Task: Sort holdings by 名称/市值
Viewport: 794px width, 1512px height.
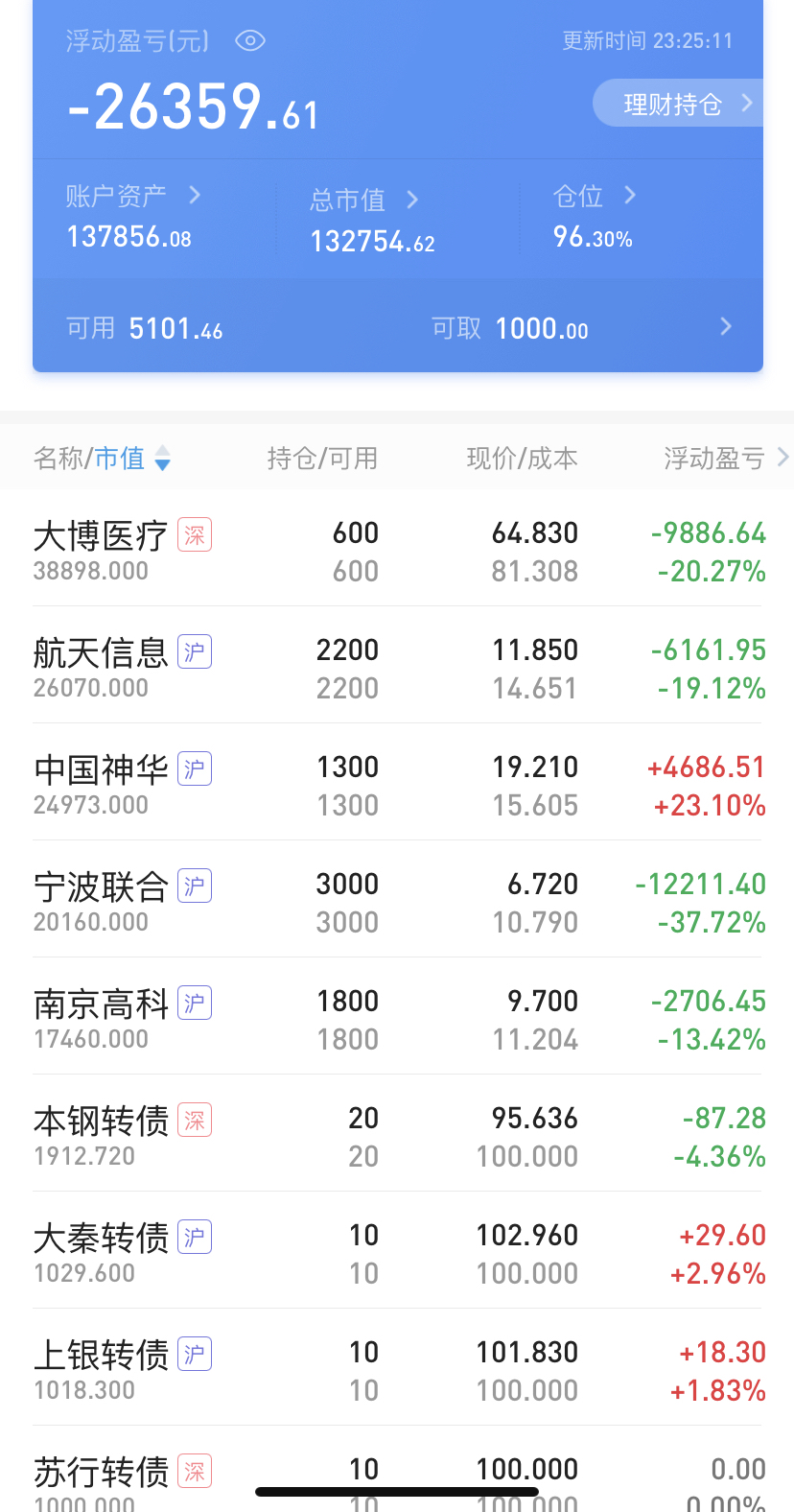Action: click(x=102, y=459)
